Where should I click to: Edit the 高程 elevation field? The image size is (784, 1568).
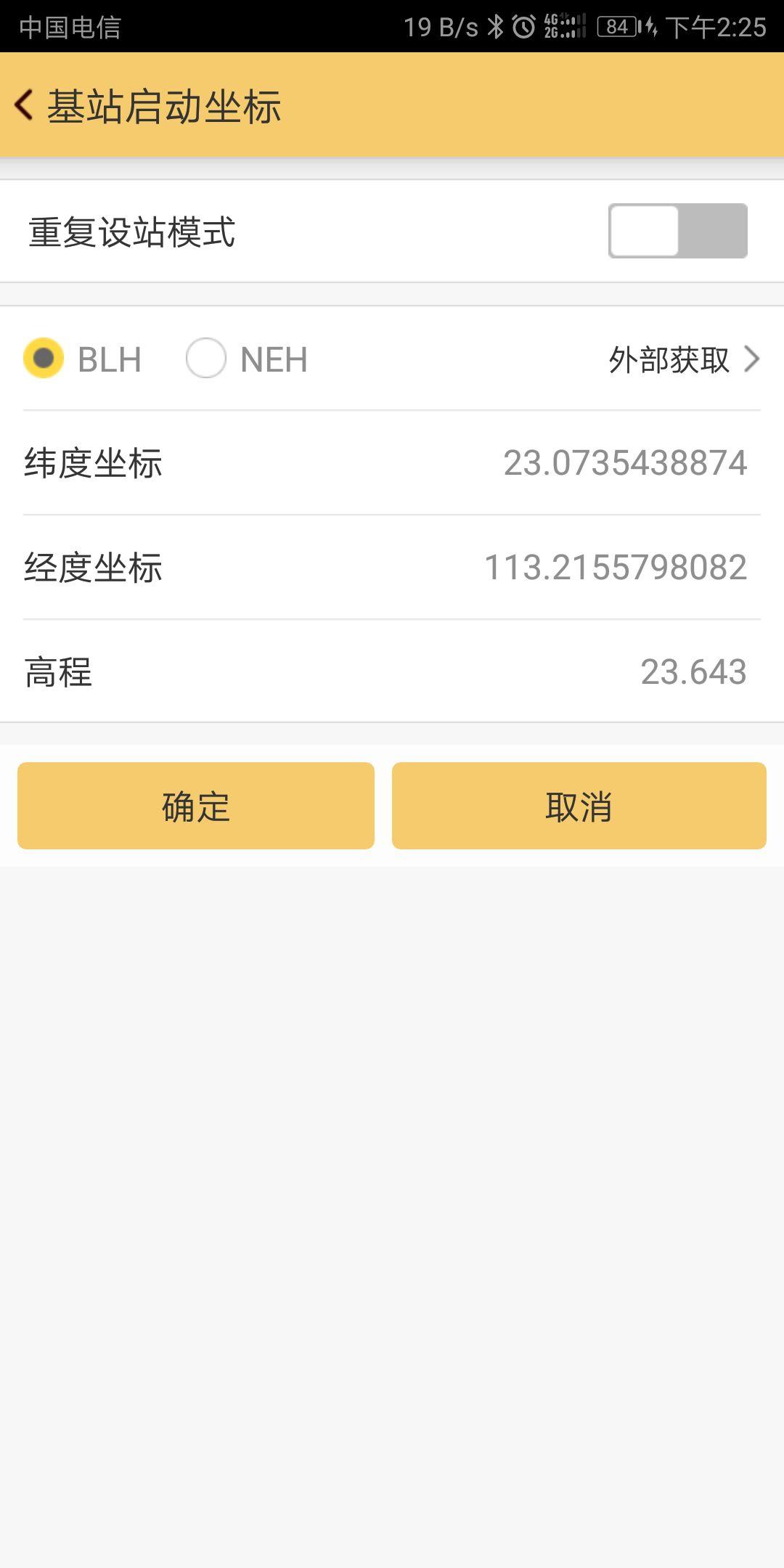[x=693, y=672]
